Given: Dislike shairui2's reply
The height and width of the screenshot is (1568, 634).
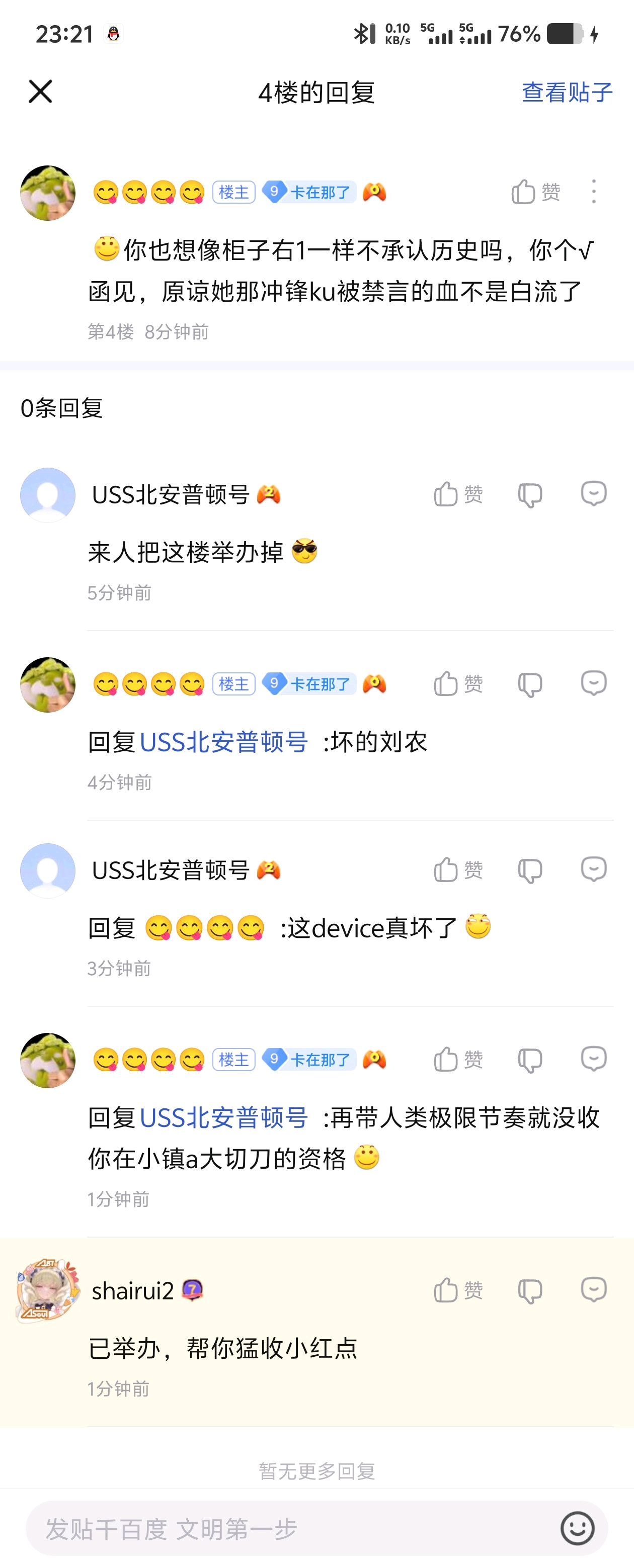Looking at the screenshot, I should (x=530, y=1290).
